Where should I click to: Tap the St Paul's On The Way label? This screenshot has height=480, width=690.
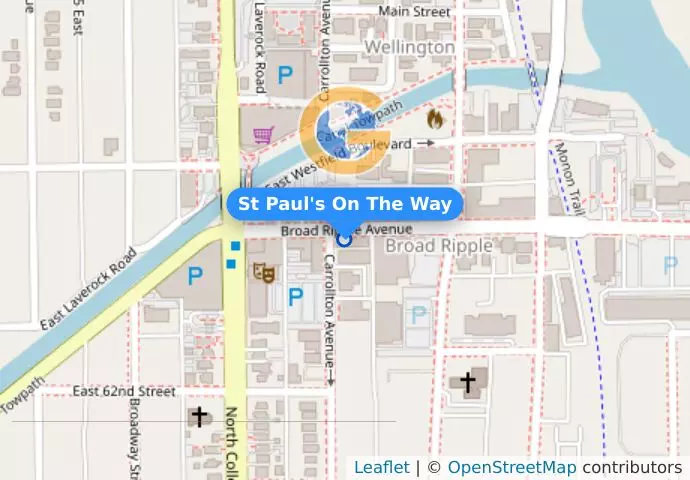(345, 205)
